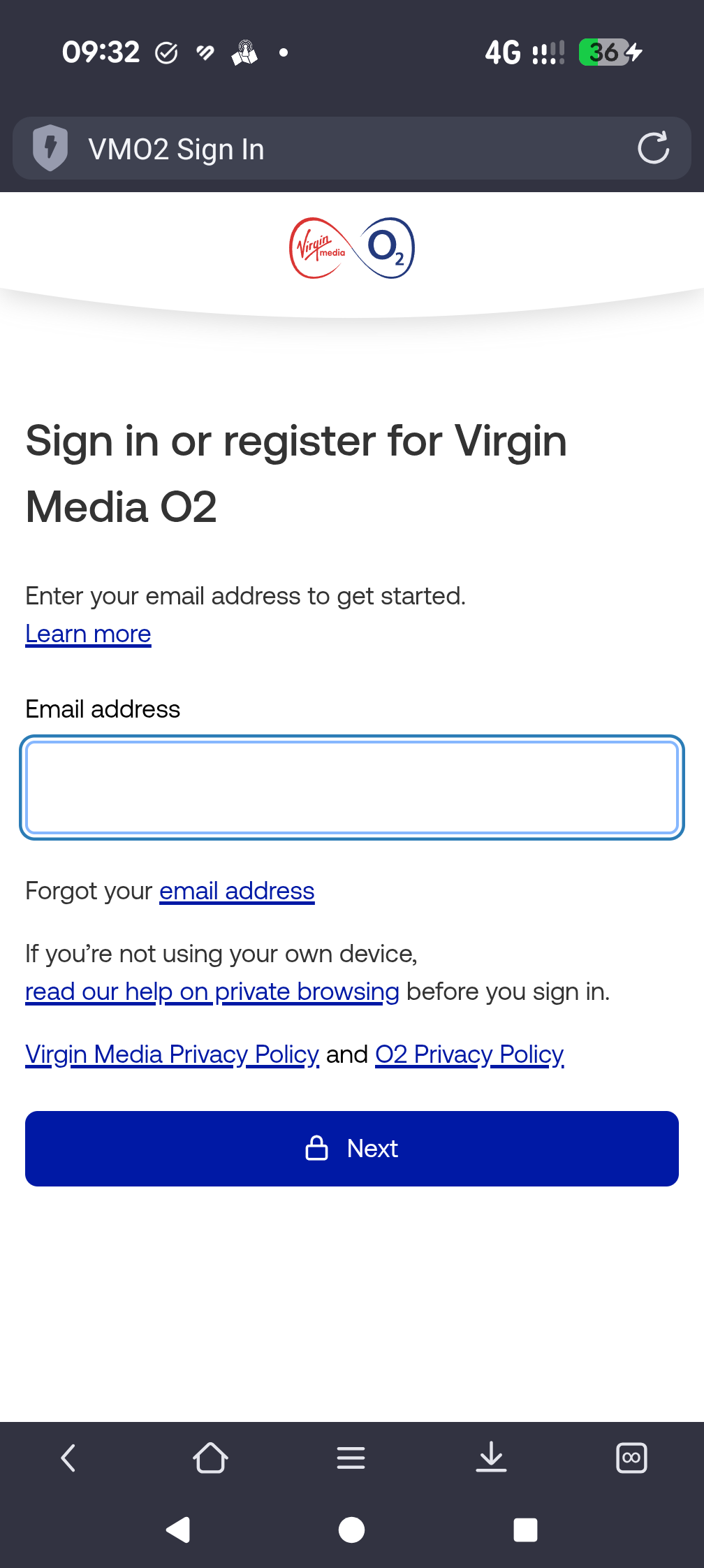Open O2 Privacy Policy link

click(x=469, y=1054)
